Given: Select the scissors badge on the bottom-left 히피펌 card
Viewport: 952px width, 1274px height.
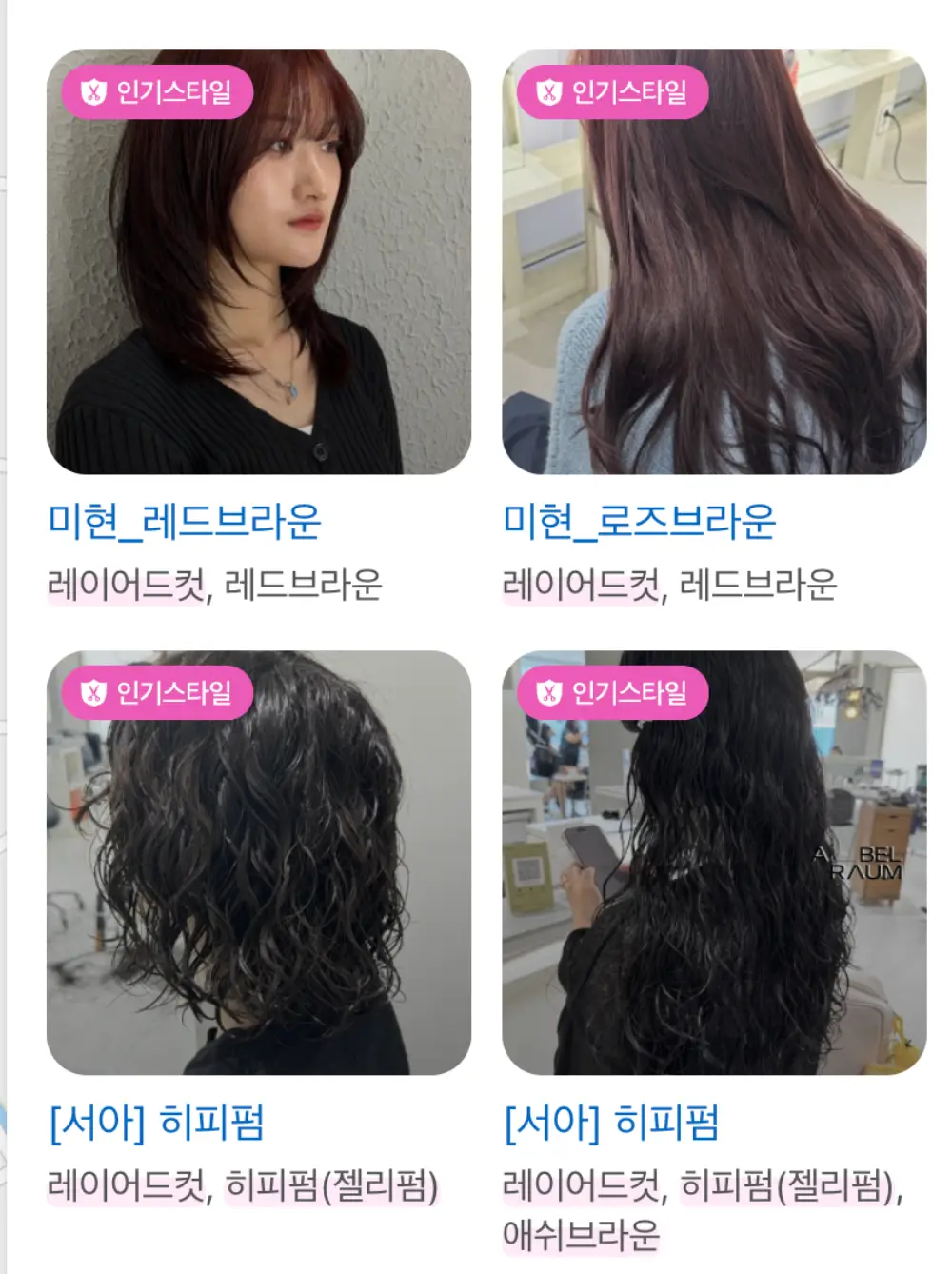Looking at the screenshot, I should [x=91, y=693].
